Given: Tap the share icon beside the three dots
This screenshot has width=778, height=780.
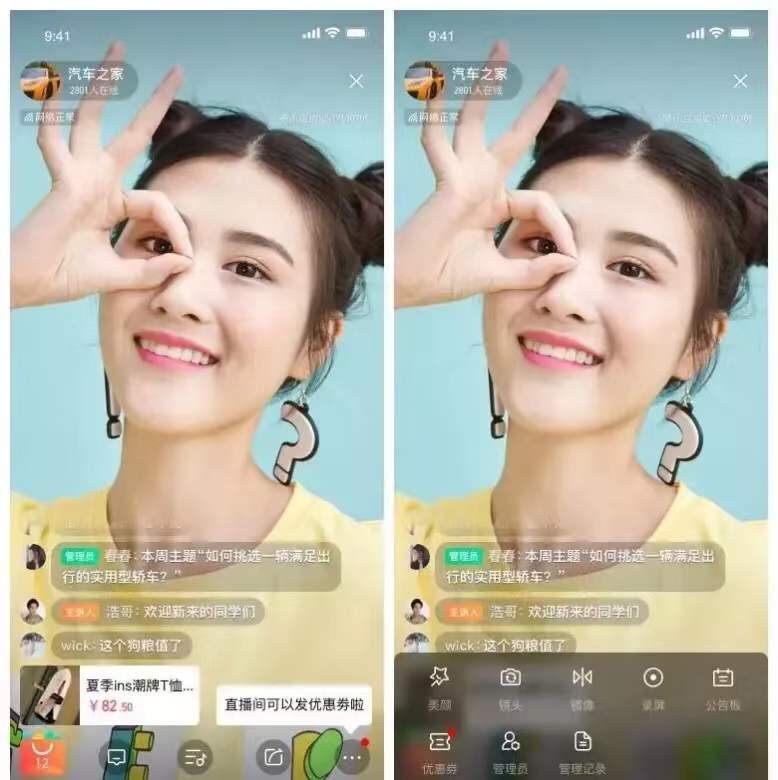Looking at the screenshot, I should [x=272, y=757].
